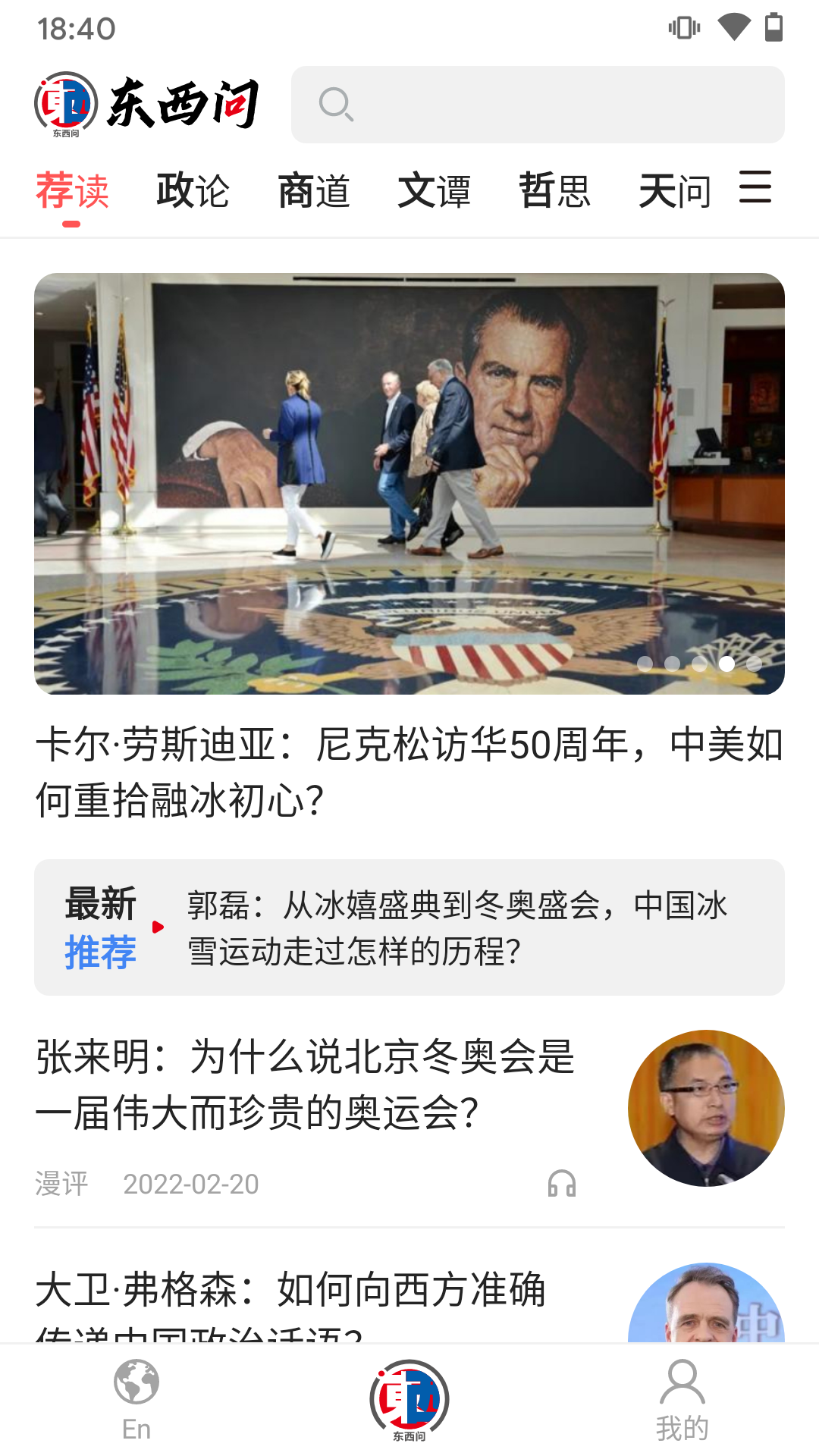Tap the red arrow beside 最新推荐
Image resolution: width=819 pixels, height=1456 pixels.
pyautogui.click(x=159, y=925)
